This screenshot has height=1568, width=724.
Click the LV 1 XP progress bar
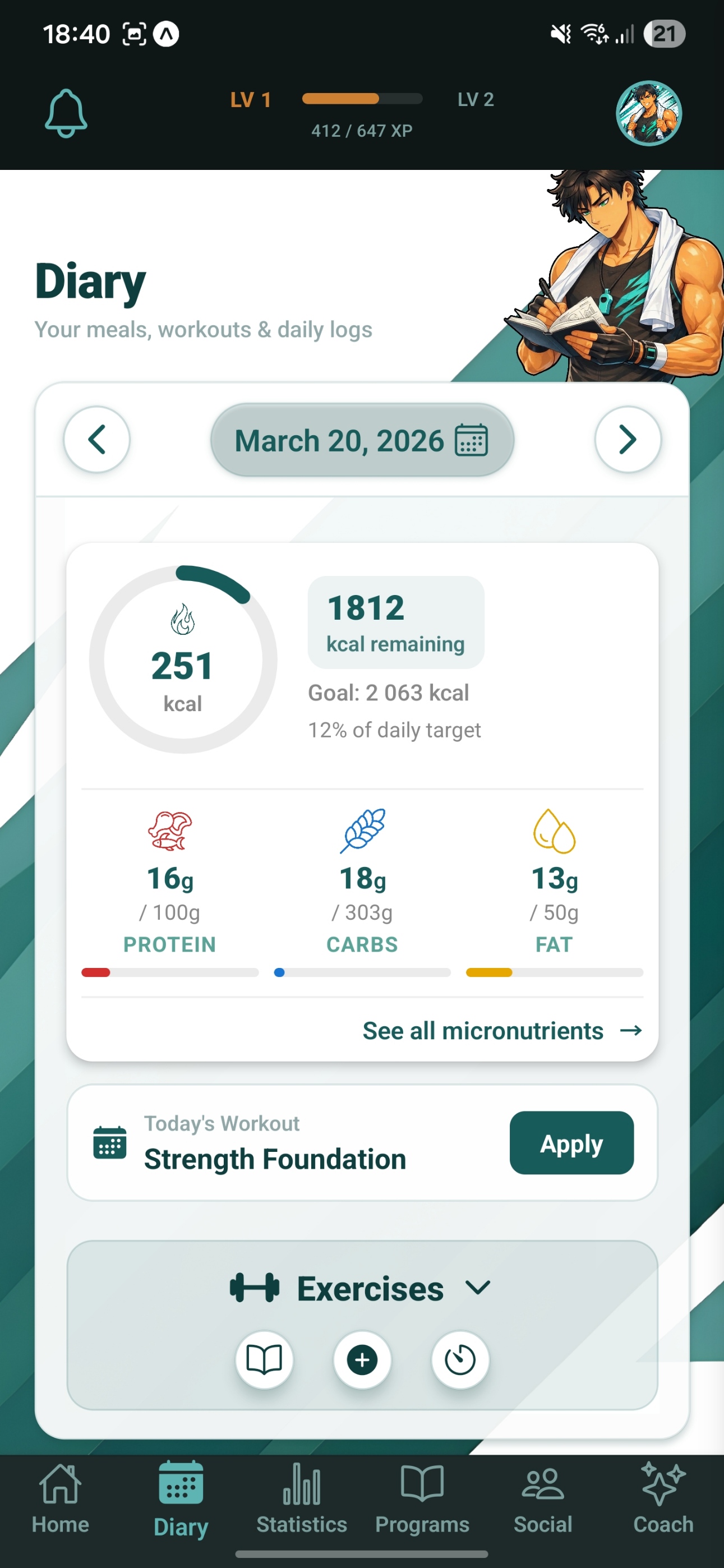[x=361, y=99]
